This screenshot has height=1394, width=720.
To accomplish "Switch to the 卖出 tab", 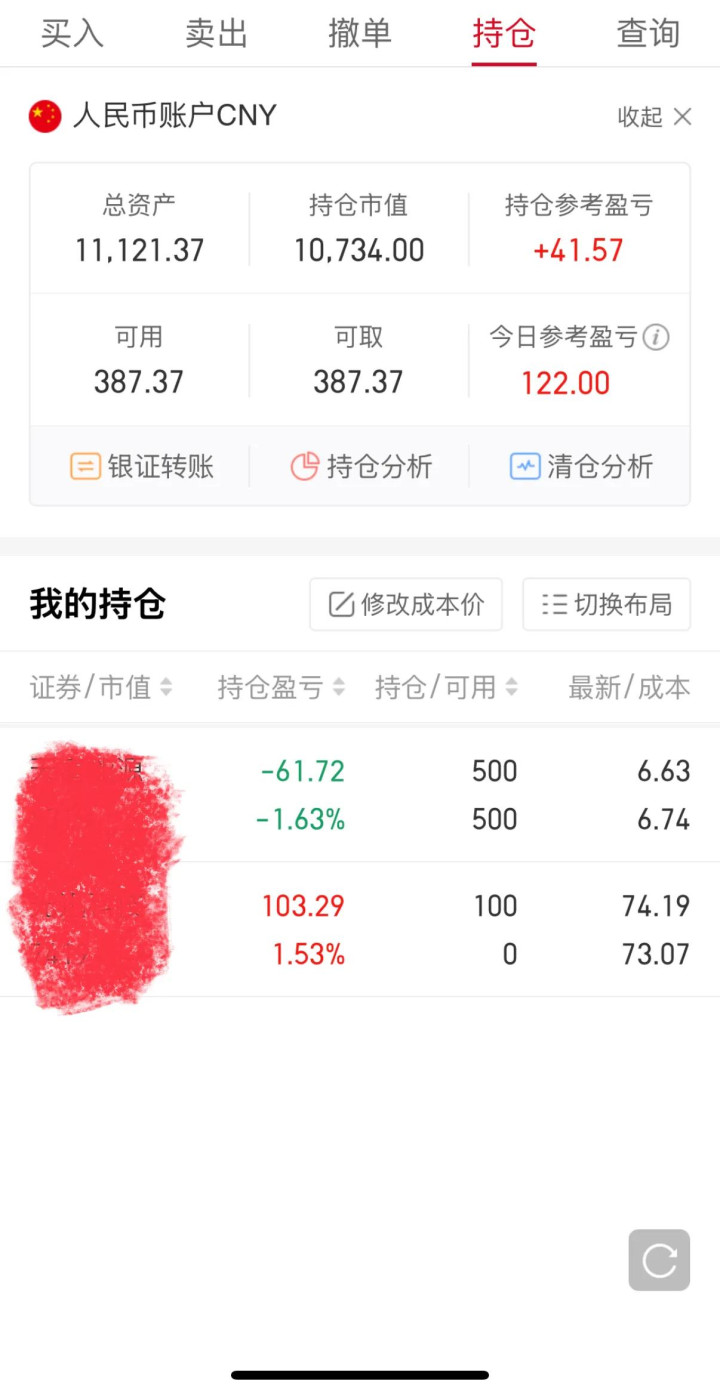I will 216,33.
